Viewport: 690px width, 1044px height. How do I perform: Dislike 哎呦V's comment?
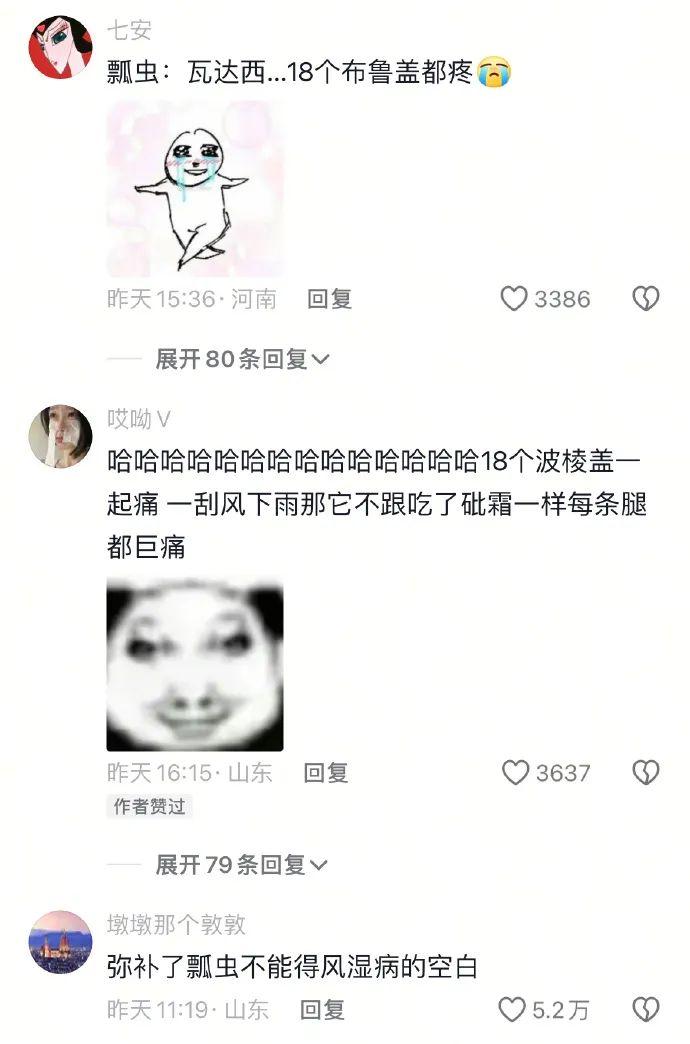647,773
